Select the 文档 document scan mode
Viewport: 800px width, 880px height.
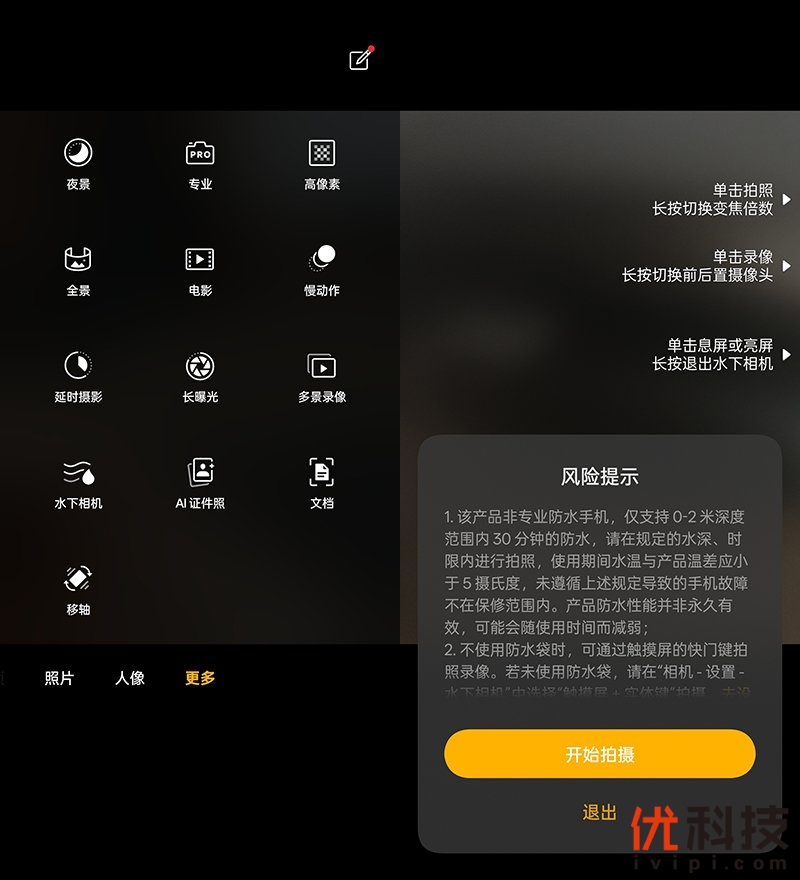[322, 482]
